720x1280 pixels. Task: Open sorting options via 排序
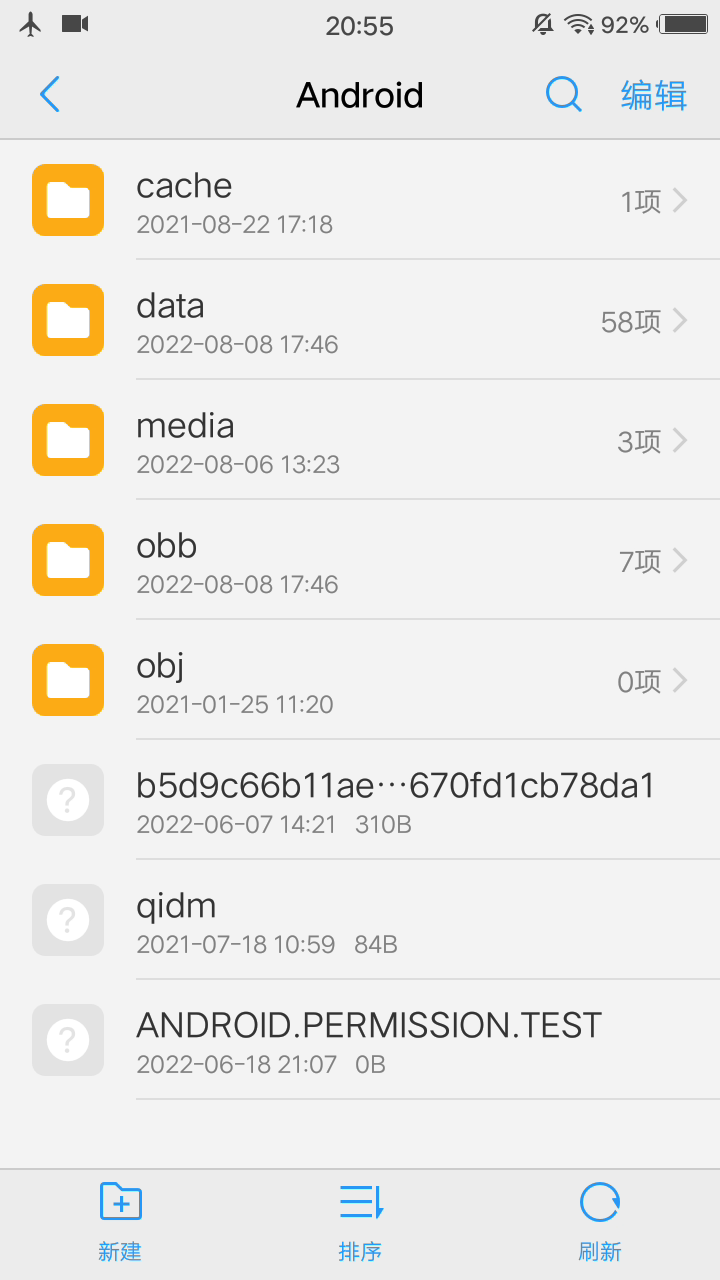360,1222
